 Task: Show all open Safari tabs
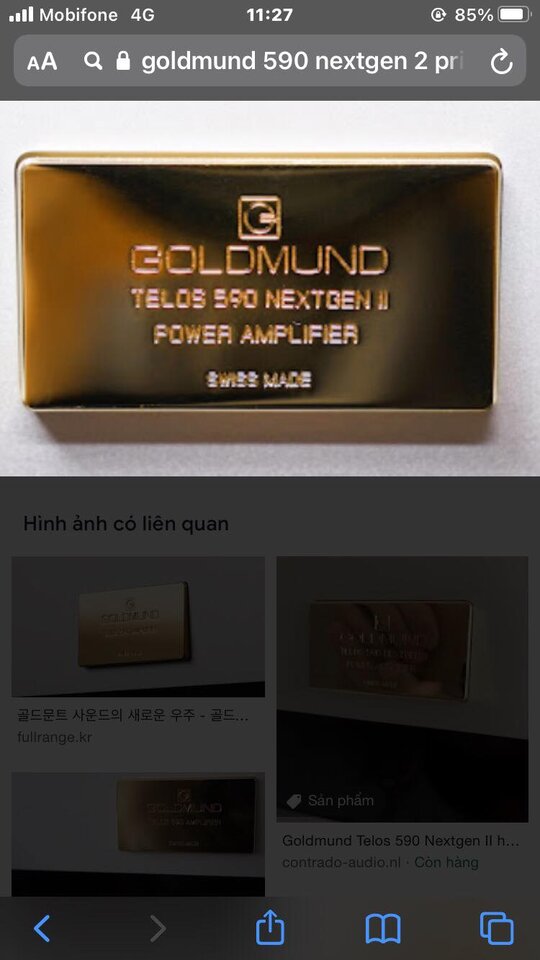tap(497, 929)
